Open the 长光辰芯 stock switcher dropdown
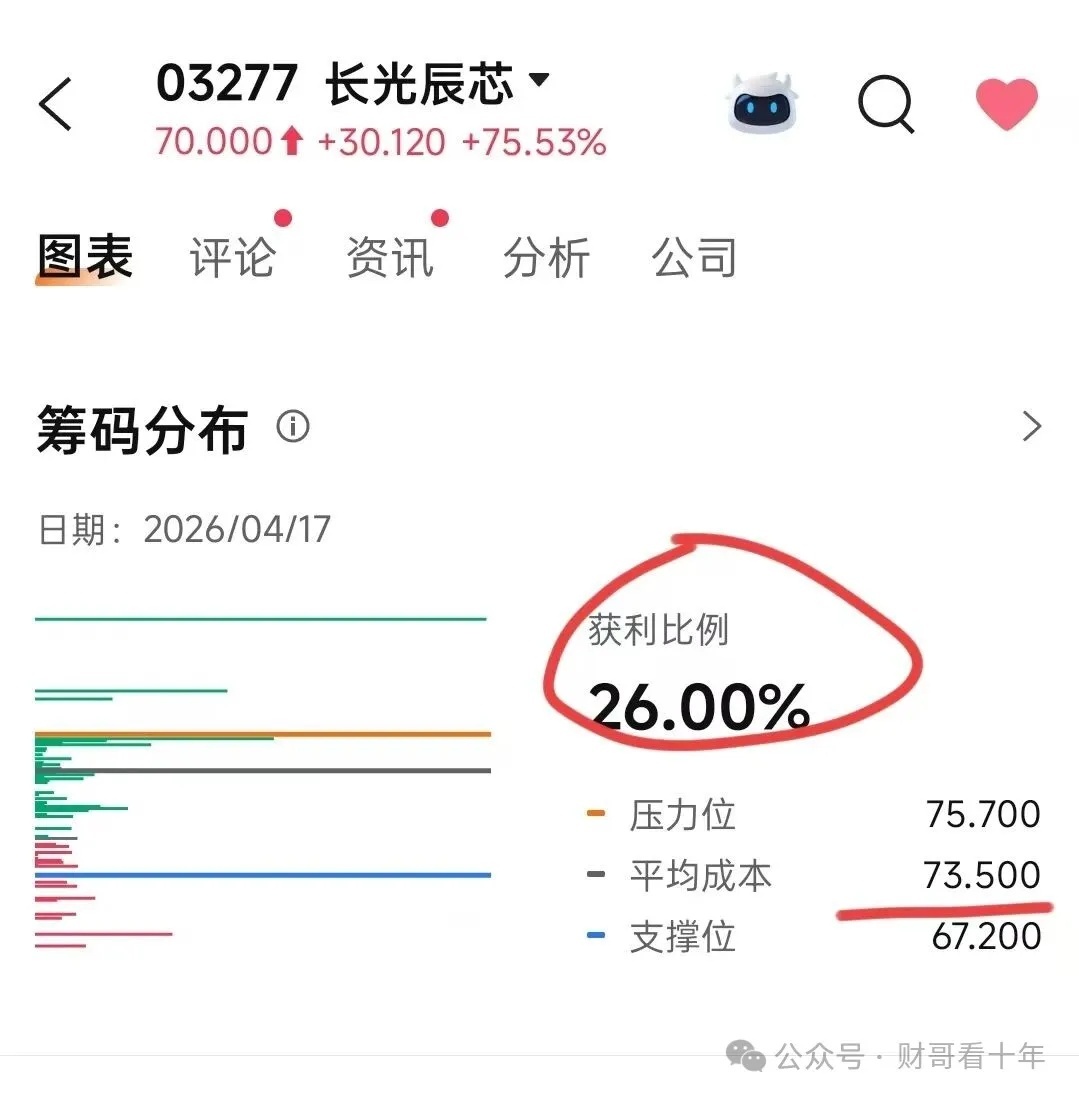 coord(538,80)
